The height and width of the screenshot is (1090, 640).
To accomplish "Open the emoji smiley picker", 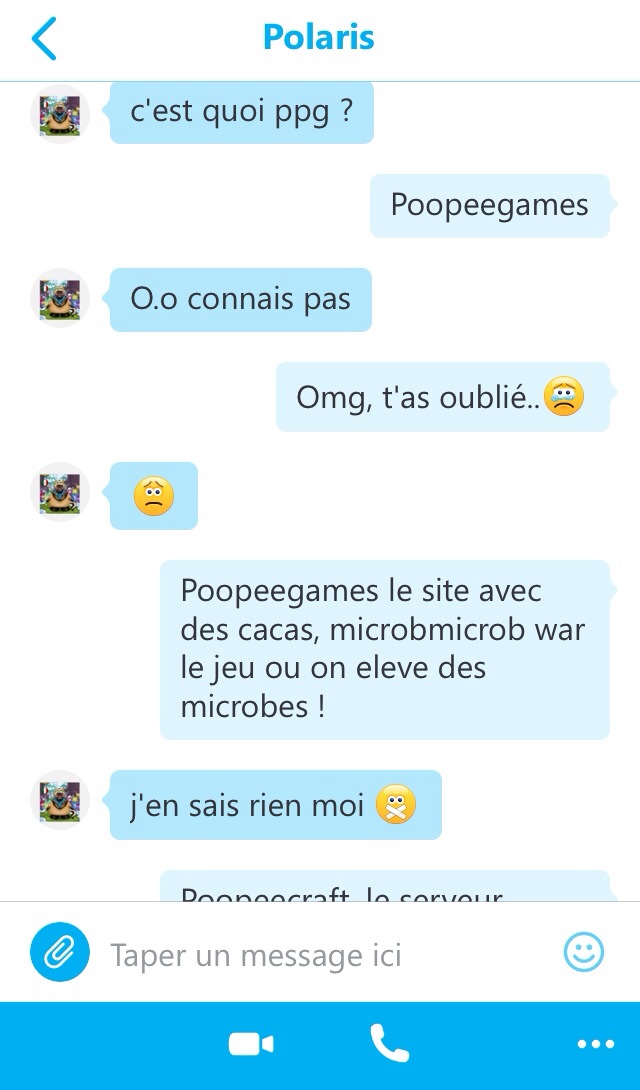I will click(584, 952).
